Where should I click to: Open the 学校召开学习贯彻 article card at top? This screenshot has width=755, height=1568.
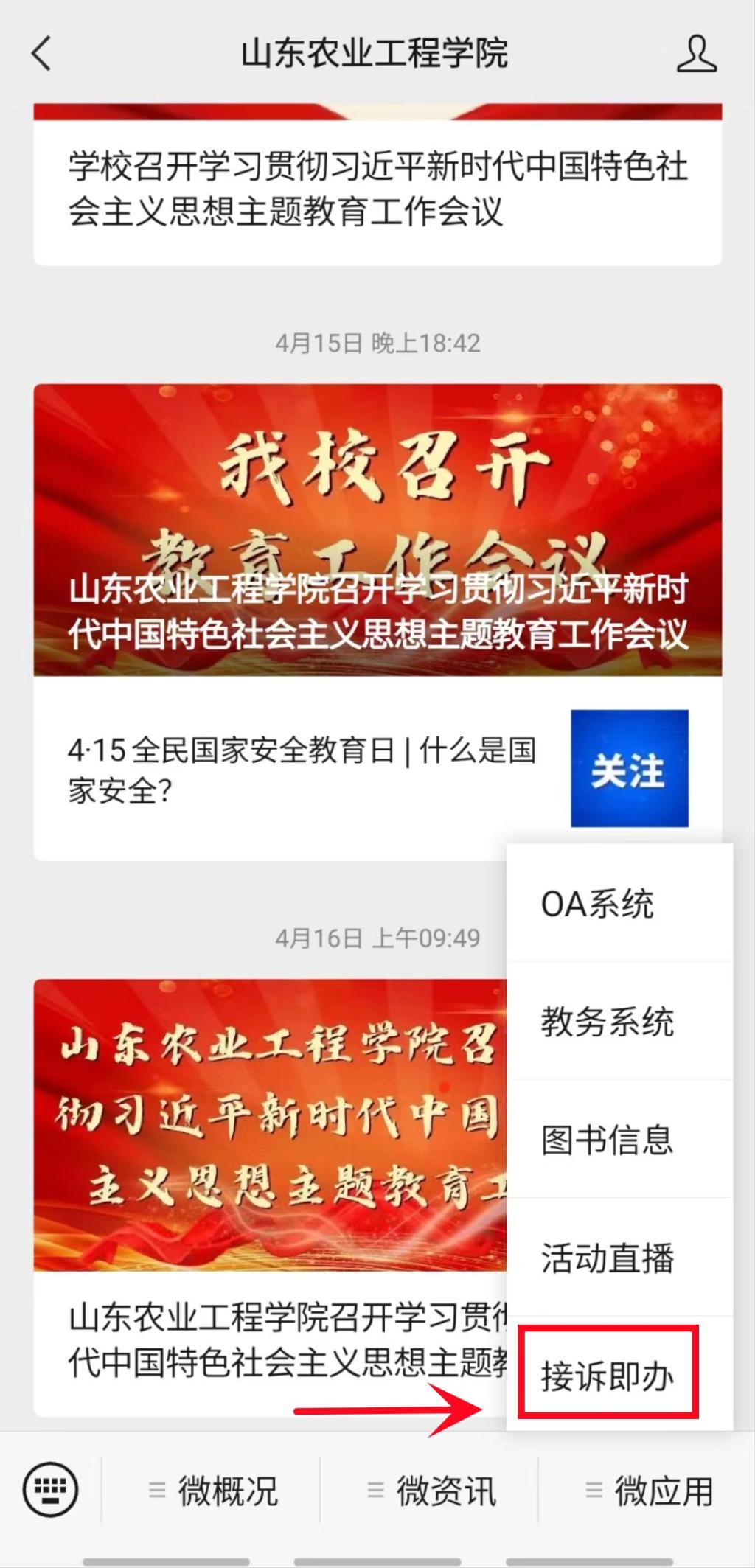[377, 189]
